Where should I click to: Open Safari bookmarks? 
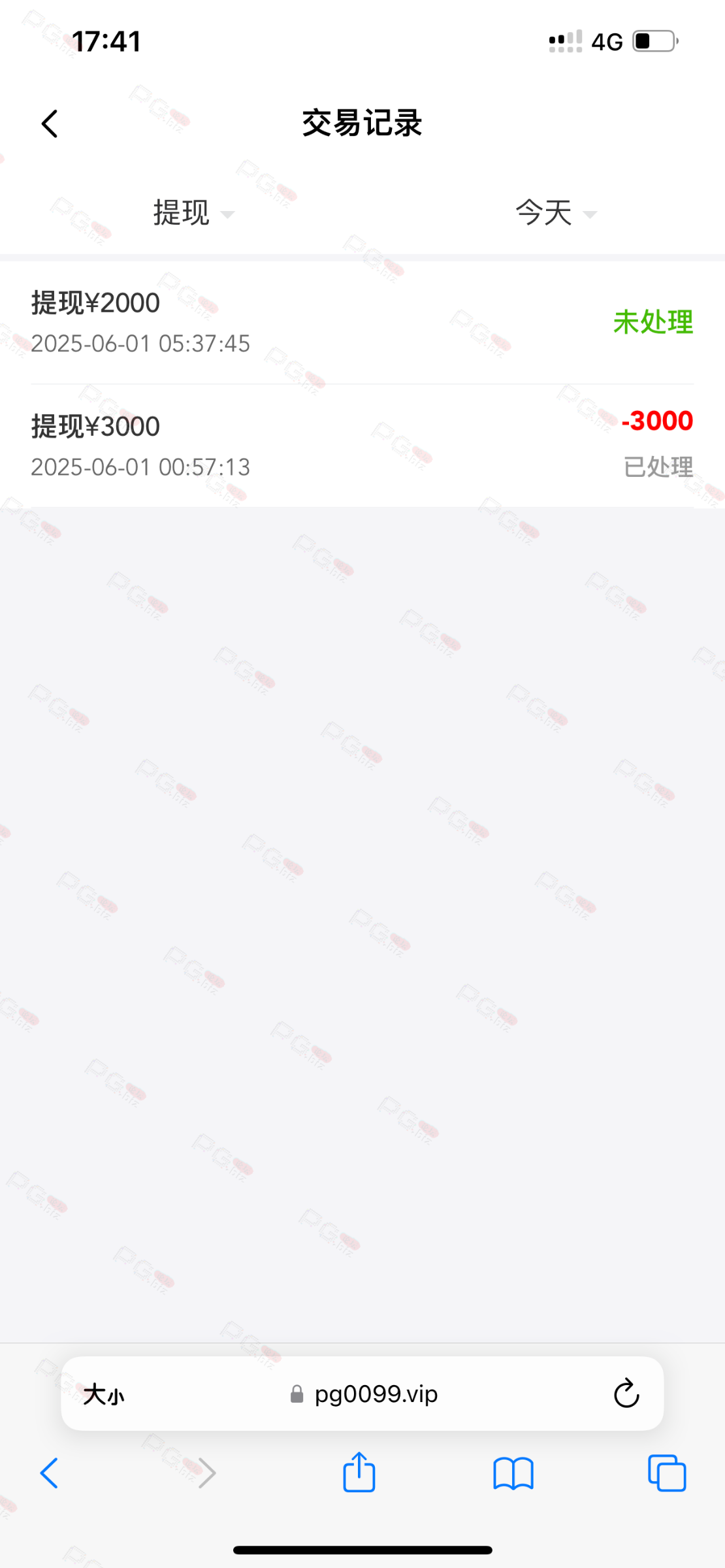(513, 1474)
